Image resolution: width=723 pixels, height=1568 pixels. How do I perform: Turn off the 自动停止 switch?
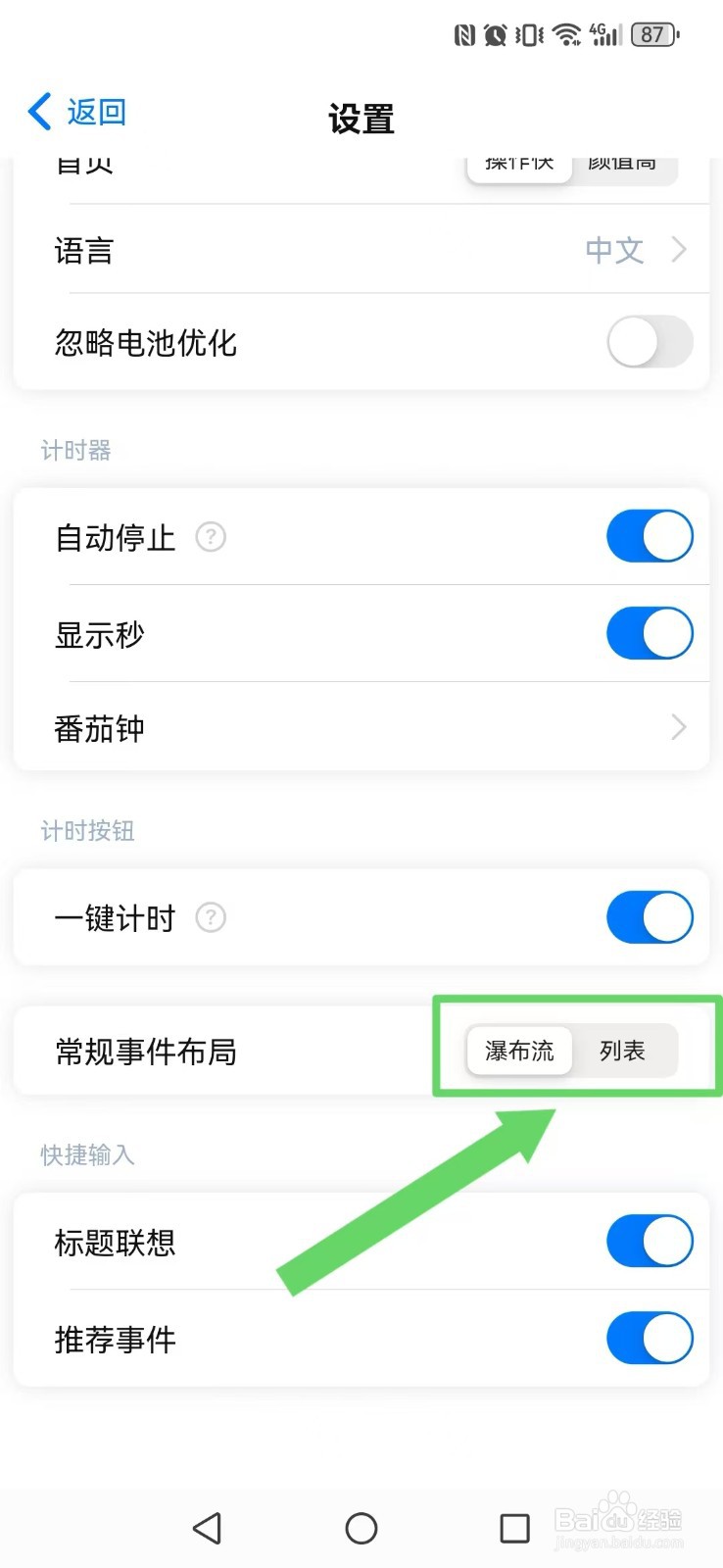tap(649, 536)
